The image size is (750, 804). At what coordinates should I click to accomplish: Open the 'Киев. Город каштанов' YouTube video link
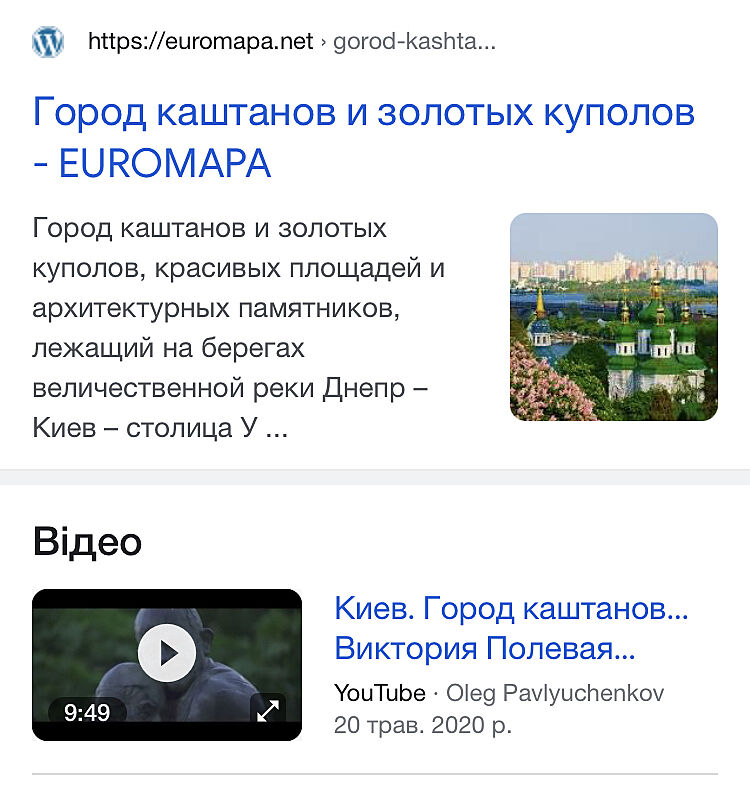tap(511, 628)
